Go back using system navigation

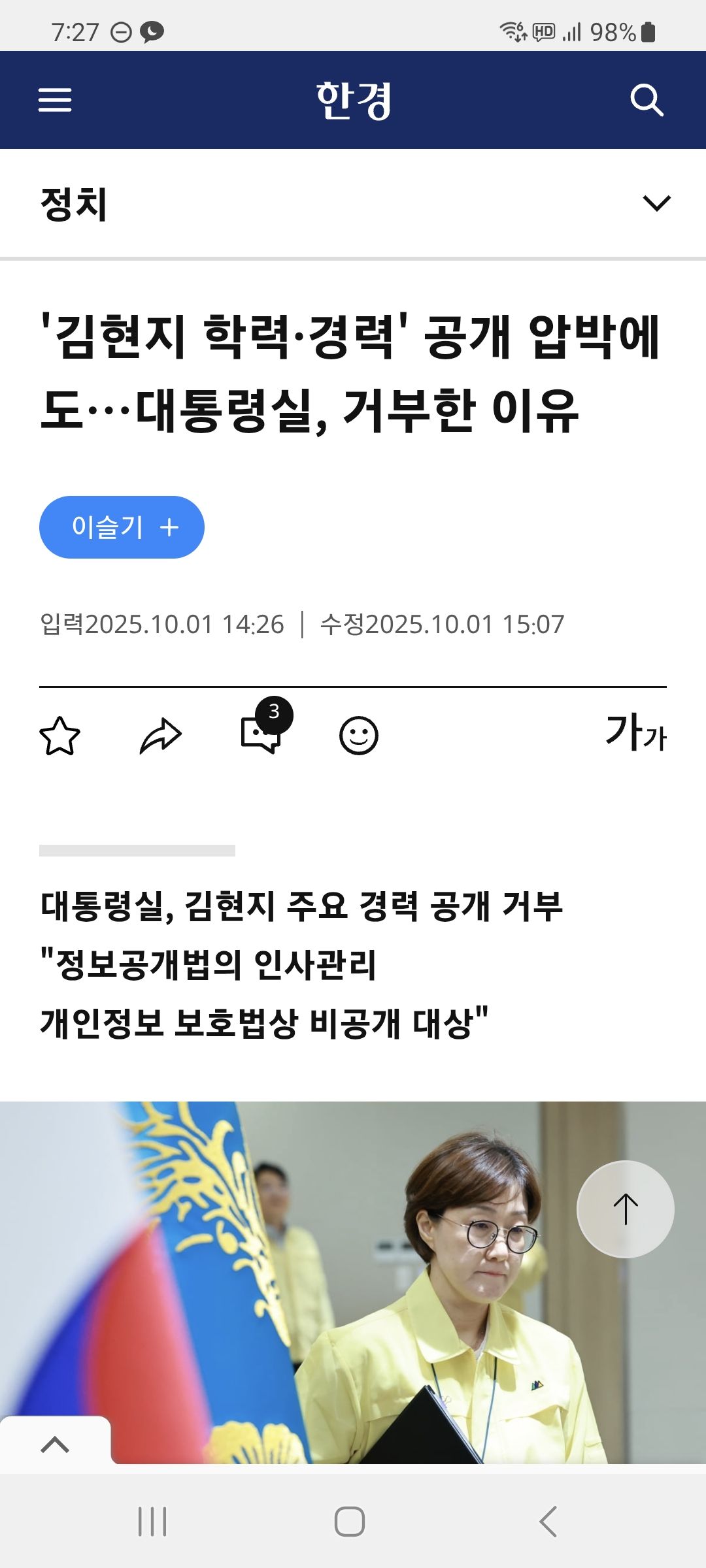548,1522
